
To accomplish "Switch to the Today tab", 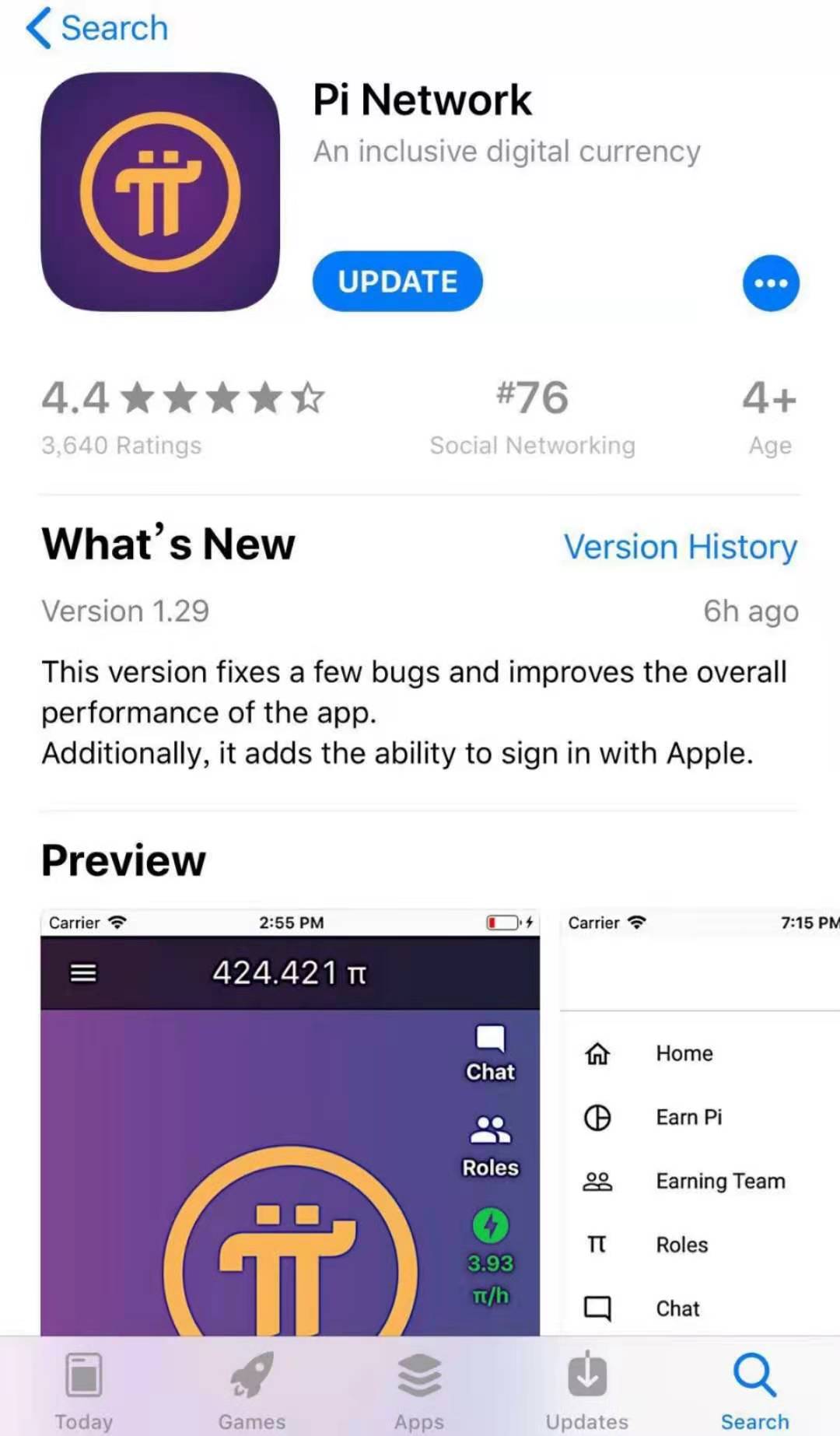I will coord(84,1391).
